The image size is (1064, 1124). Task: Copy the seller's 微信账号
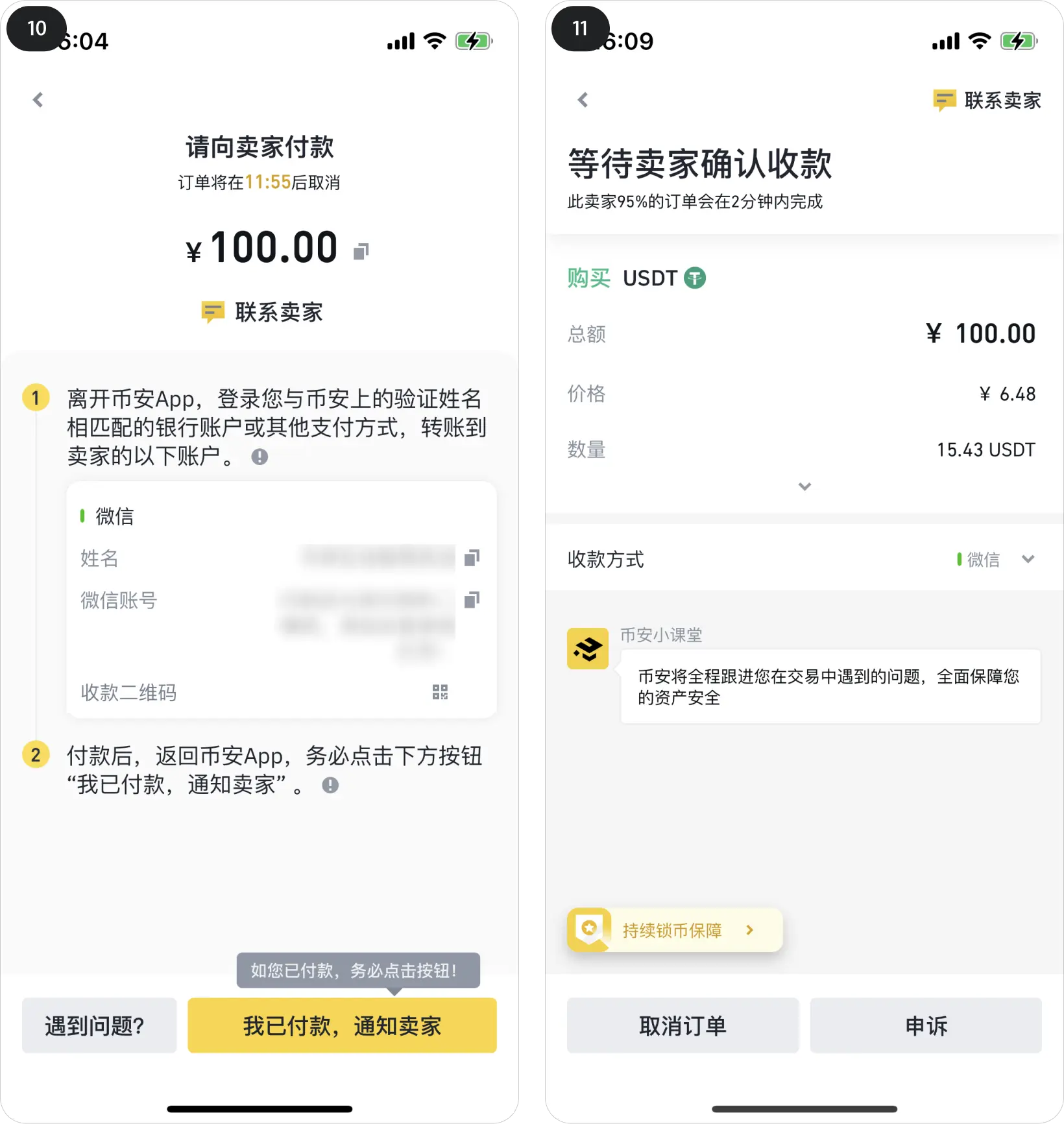point(472,600)
